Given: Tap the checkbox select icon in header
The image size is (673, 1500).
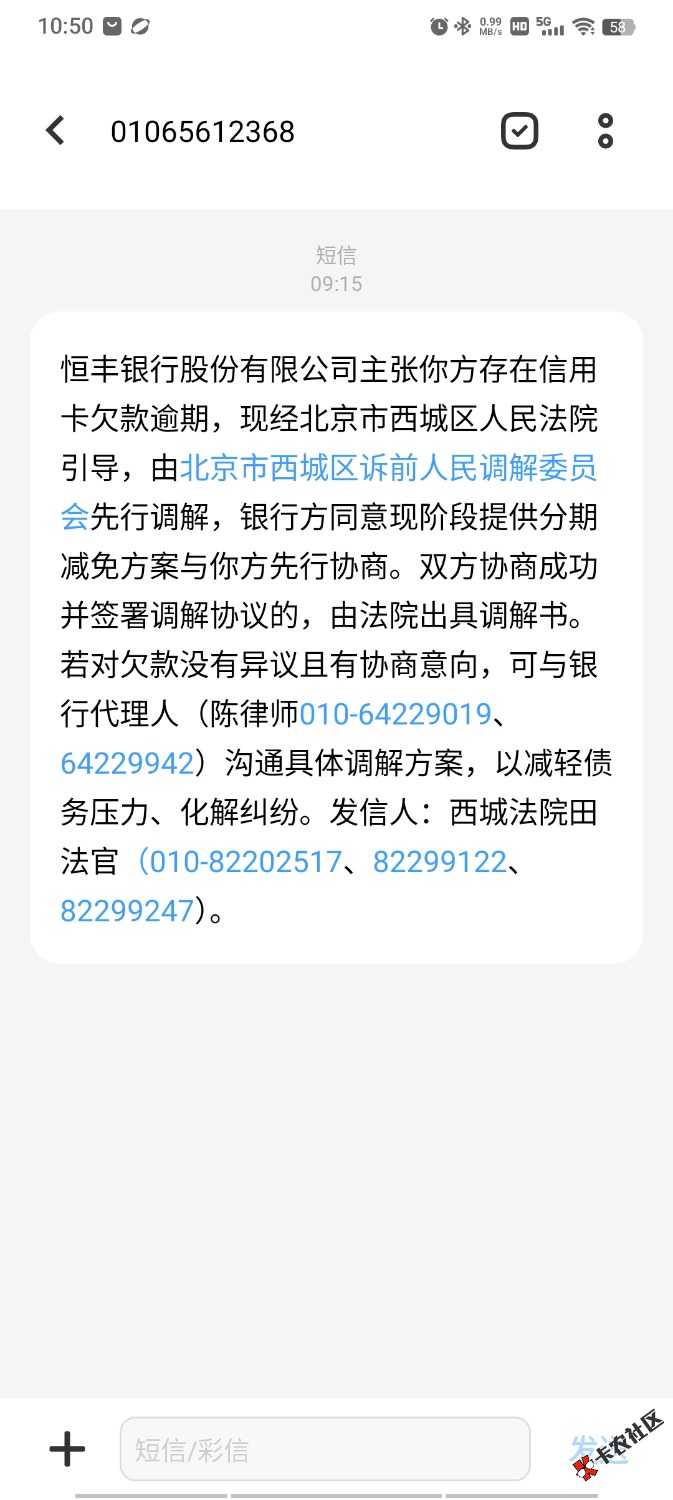Looking at the screenshot, I should pos(519,131).
